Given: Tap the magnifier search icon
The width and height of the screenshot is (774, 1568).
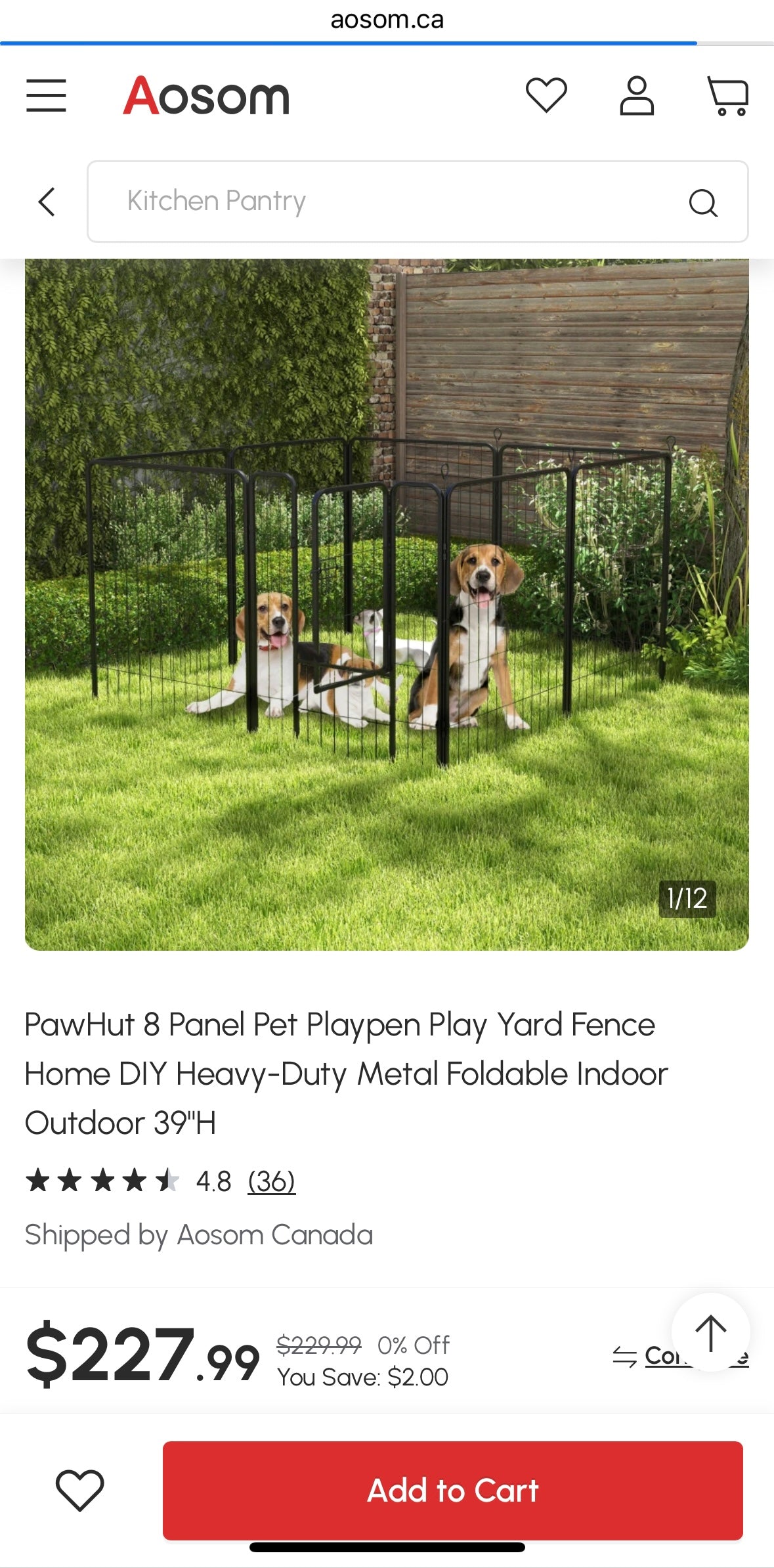Looking at the screenshot, I should [x=702, y=202].
